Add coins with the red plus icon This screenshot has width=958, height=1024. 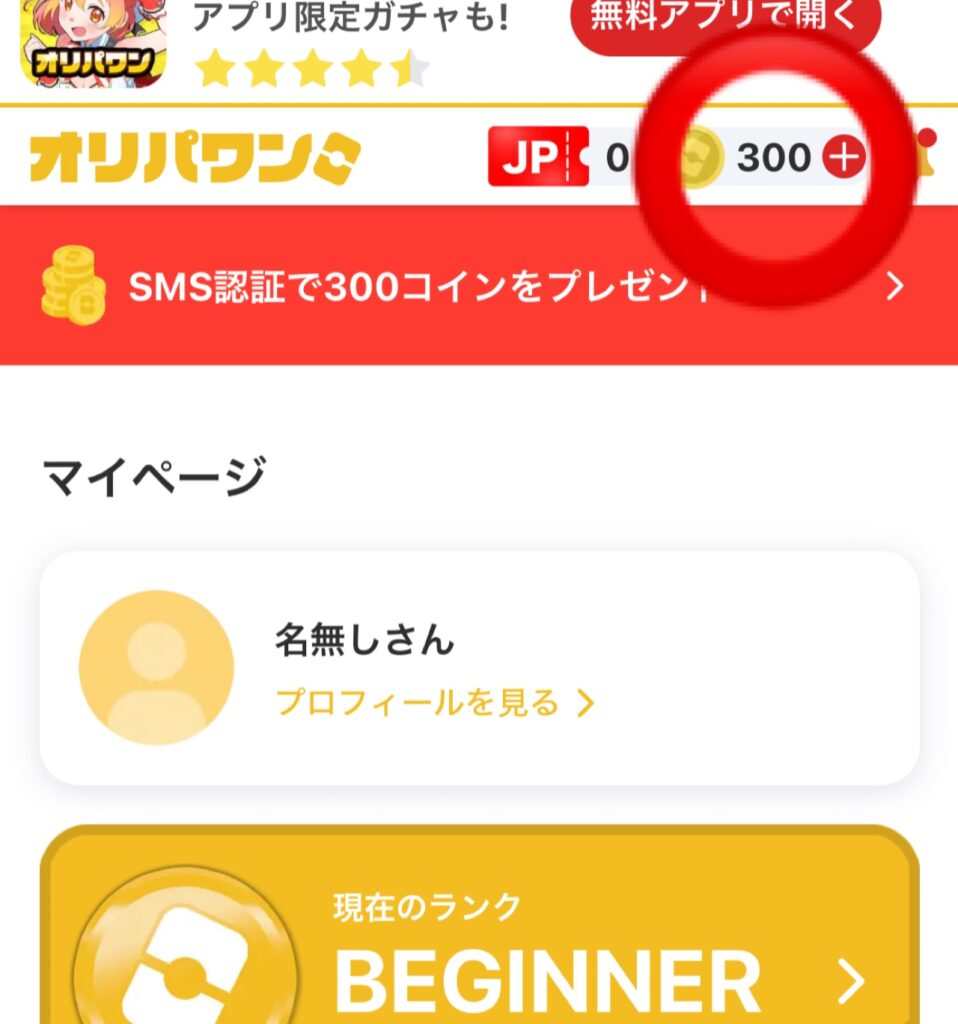[x=845, y=158]
